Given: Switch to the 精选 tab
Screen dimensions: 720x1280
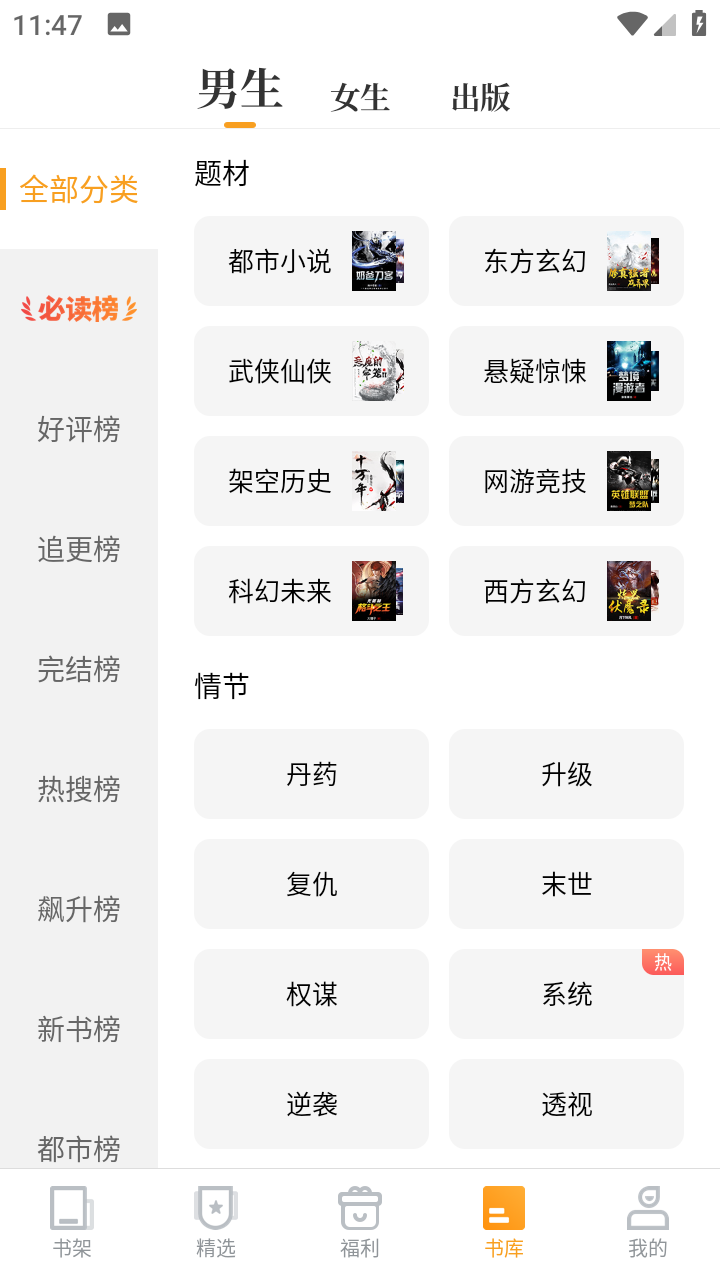Looking at the screenshot, I should pos(216,1220).
